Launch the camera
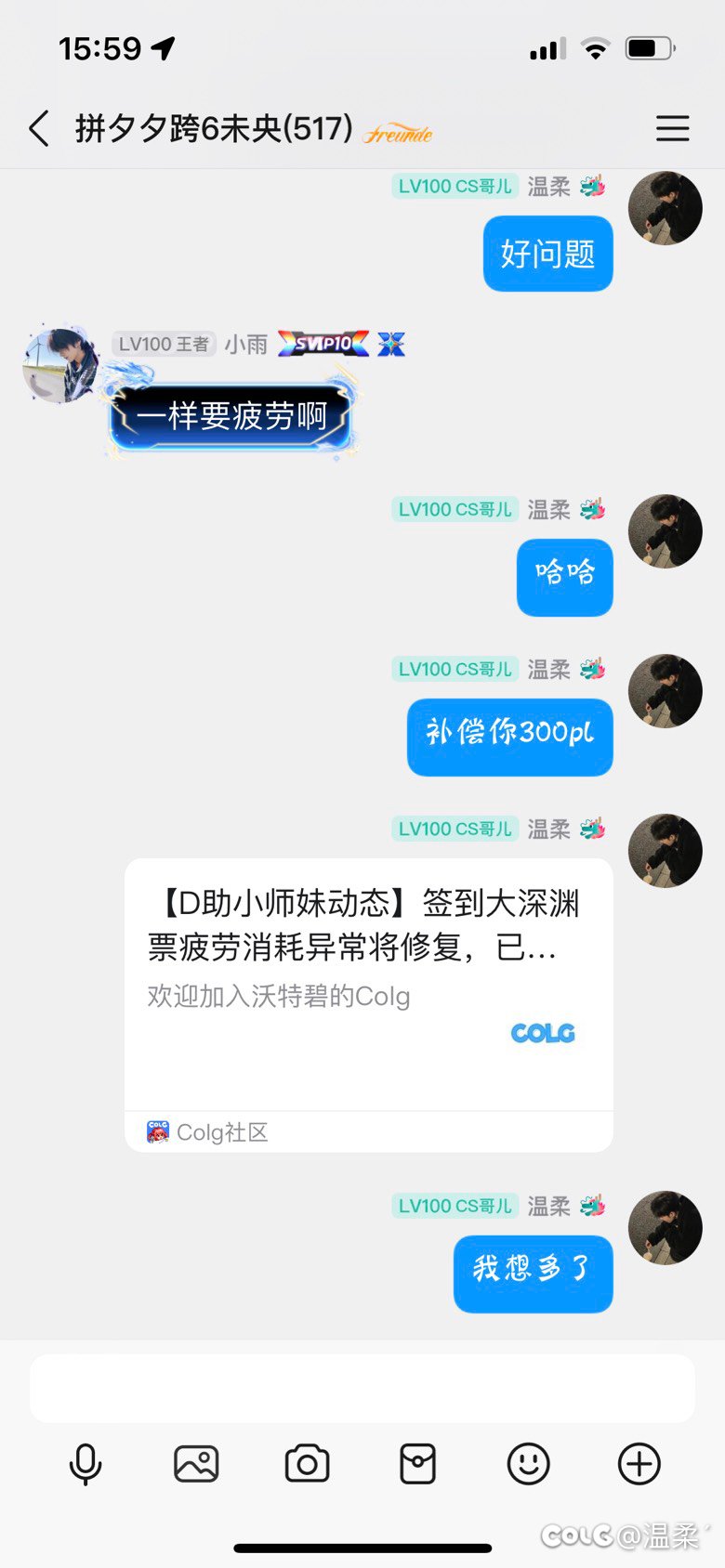 tap(307, 1465)
